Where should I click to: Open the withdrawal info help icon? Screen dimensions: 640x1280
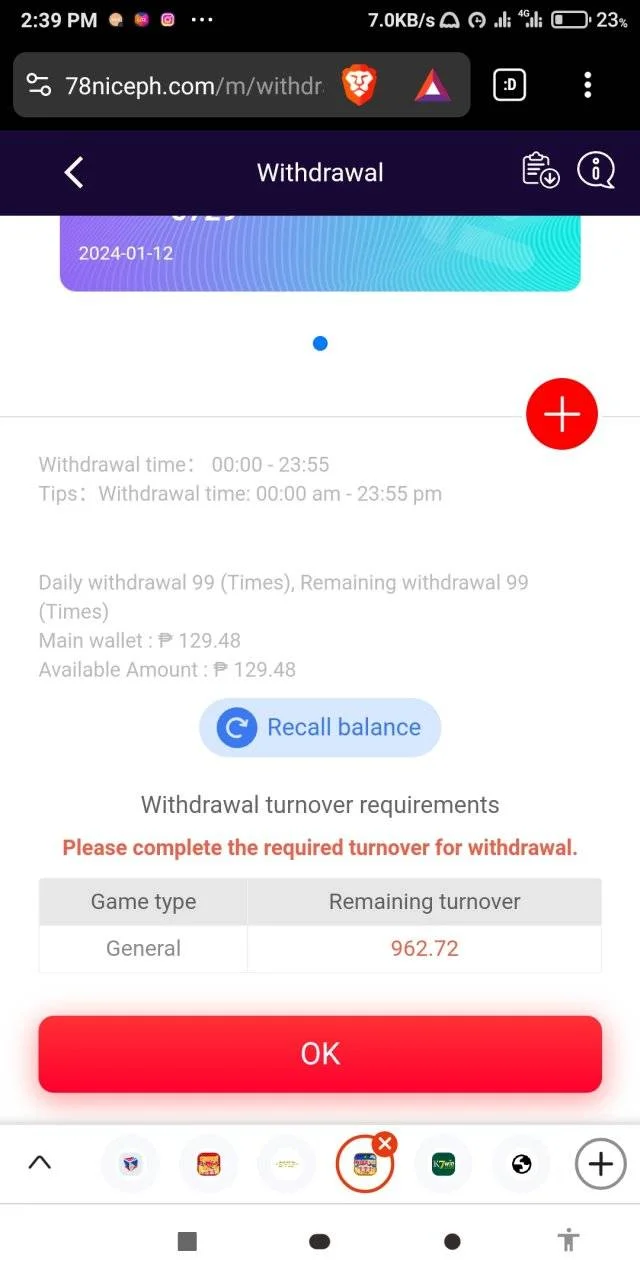(x=597, y=170)
